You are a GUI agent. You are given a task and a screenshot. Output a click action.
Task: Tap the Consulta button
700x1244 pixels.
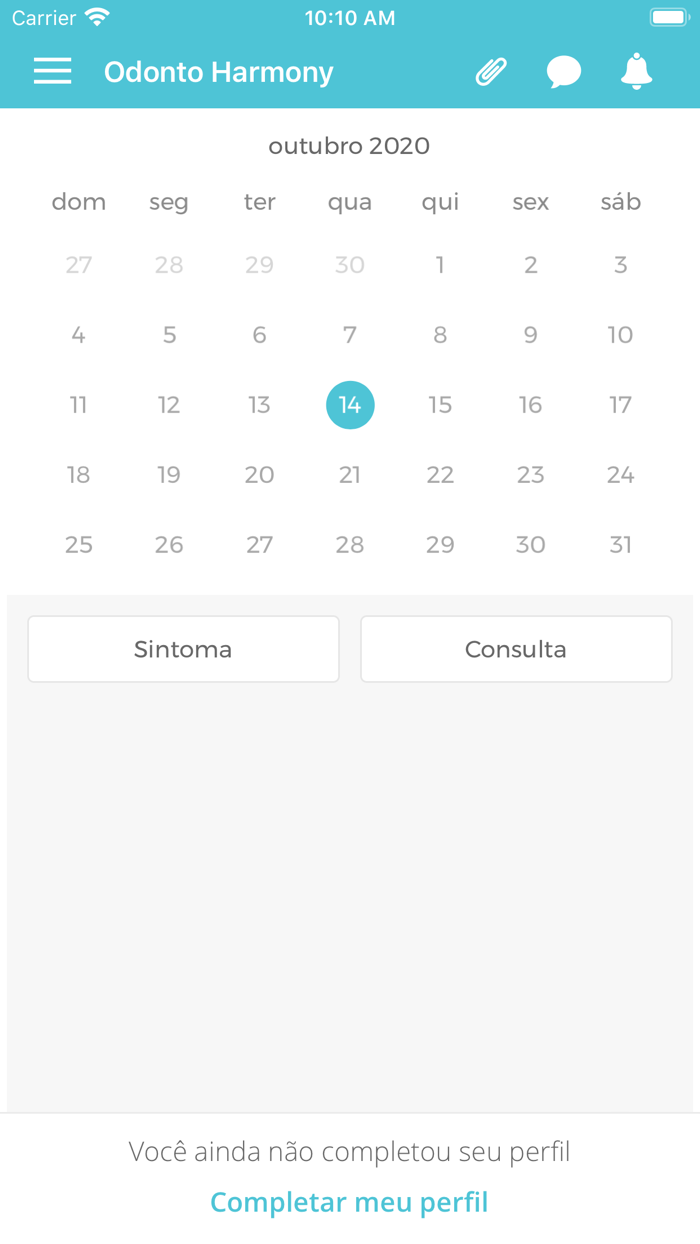click(x=516, y=649)
